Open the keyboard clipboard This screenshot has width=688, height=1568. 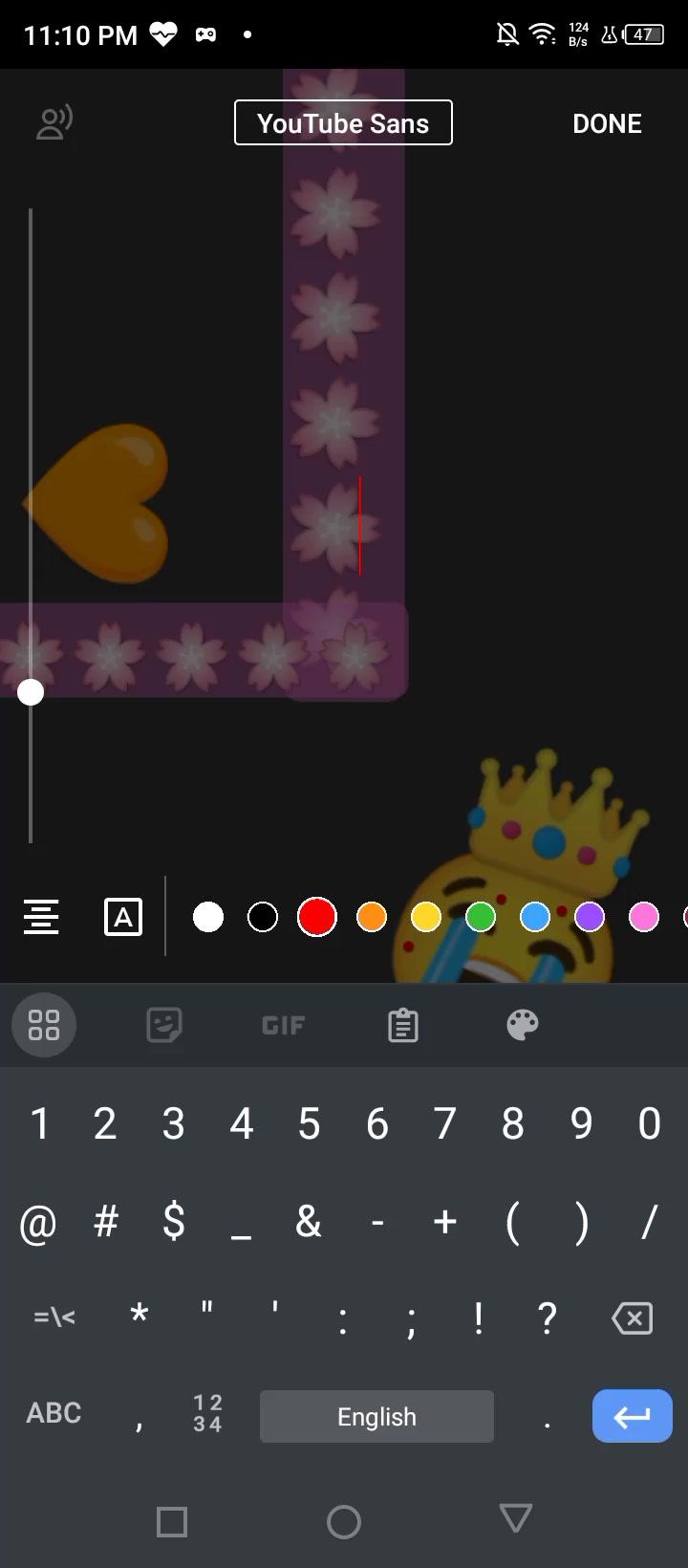tap(403, 1025)
